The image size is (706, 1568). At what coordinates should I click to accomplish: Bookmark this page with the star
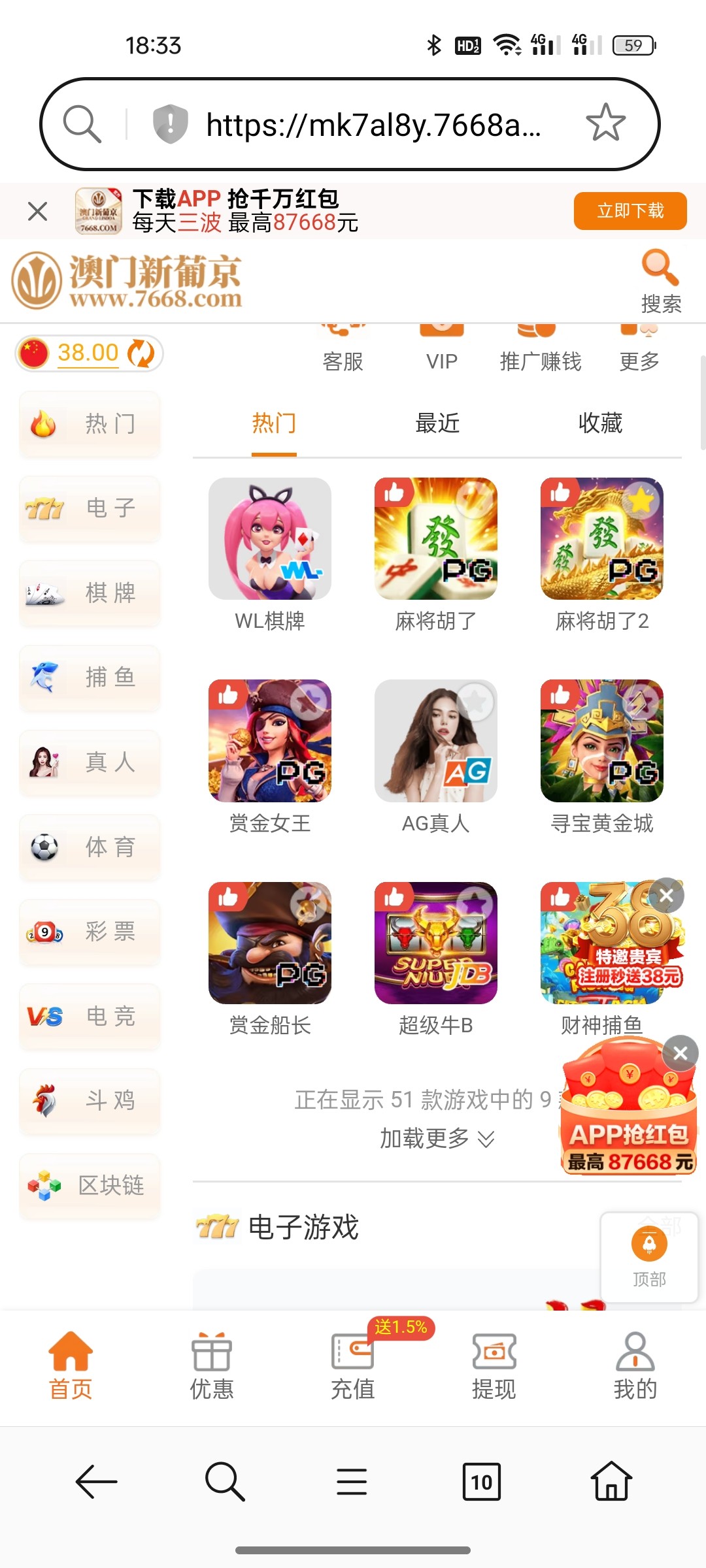point(605,123)
